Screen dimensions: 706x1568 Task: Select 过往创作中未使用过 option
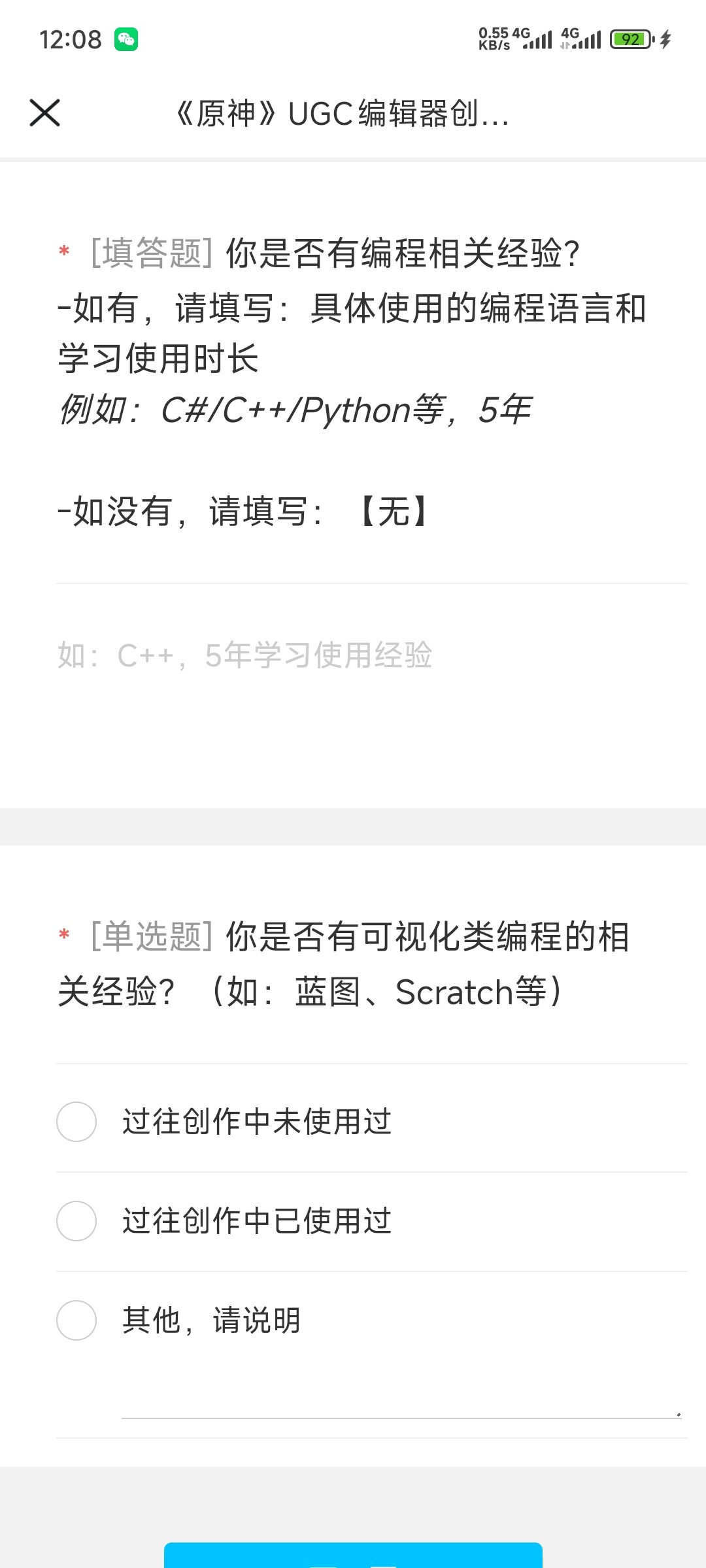click(76, 1122)
